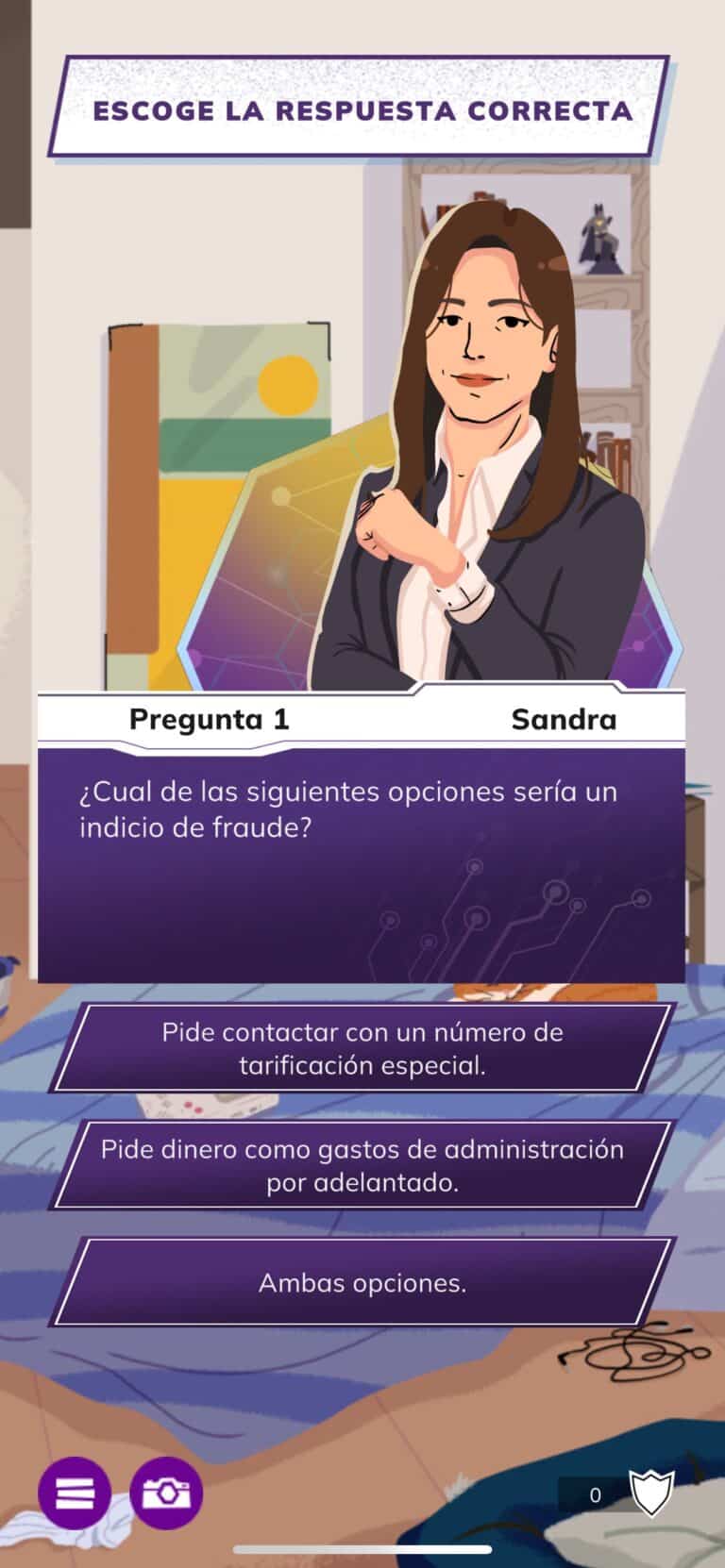The width and height of the screenshot is (725, 1568).
Task: Select the answer about número de tarificación especial
Action: (362, 1048)
